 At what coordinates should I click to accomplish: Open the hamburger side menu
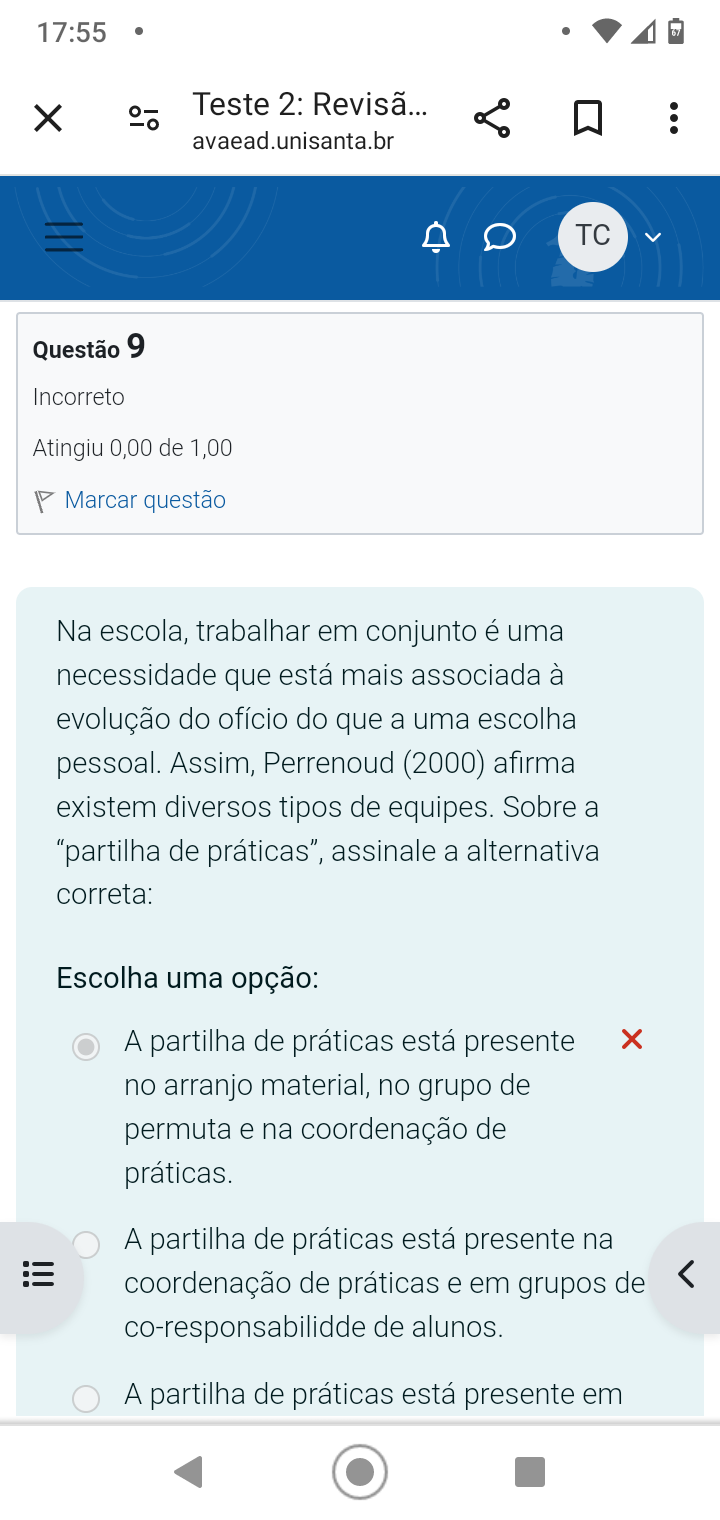pos(64,237)
